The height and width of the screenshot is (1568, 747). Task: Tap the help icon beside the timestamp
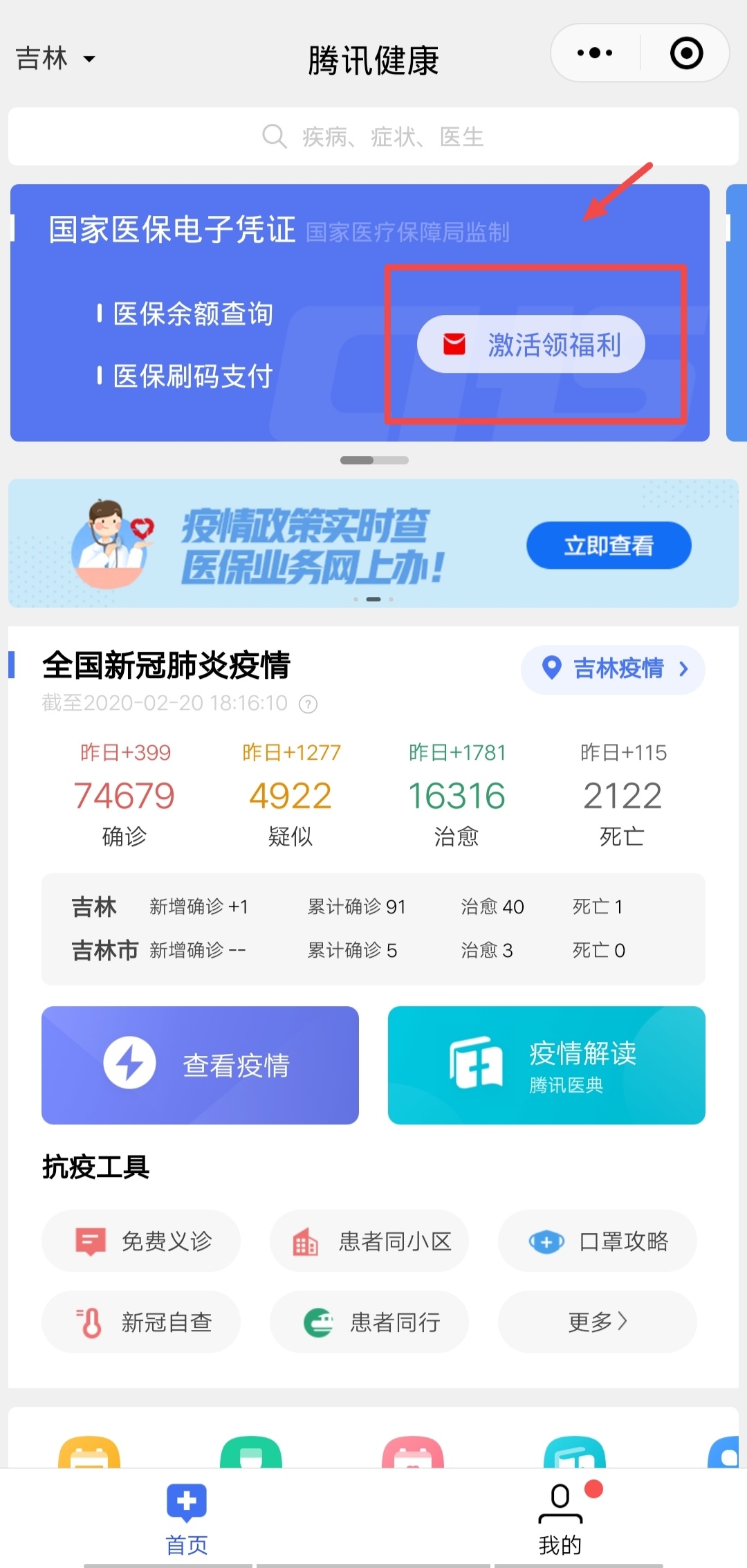pos(308,704)
